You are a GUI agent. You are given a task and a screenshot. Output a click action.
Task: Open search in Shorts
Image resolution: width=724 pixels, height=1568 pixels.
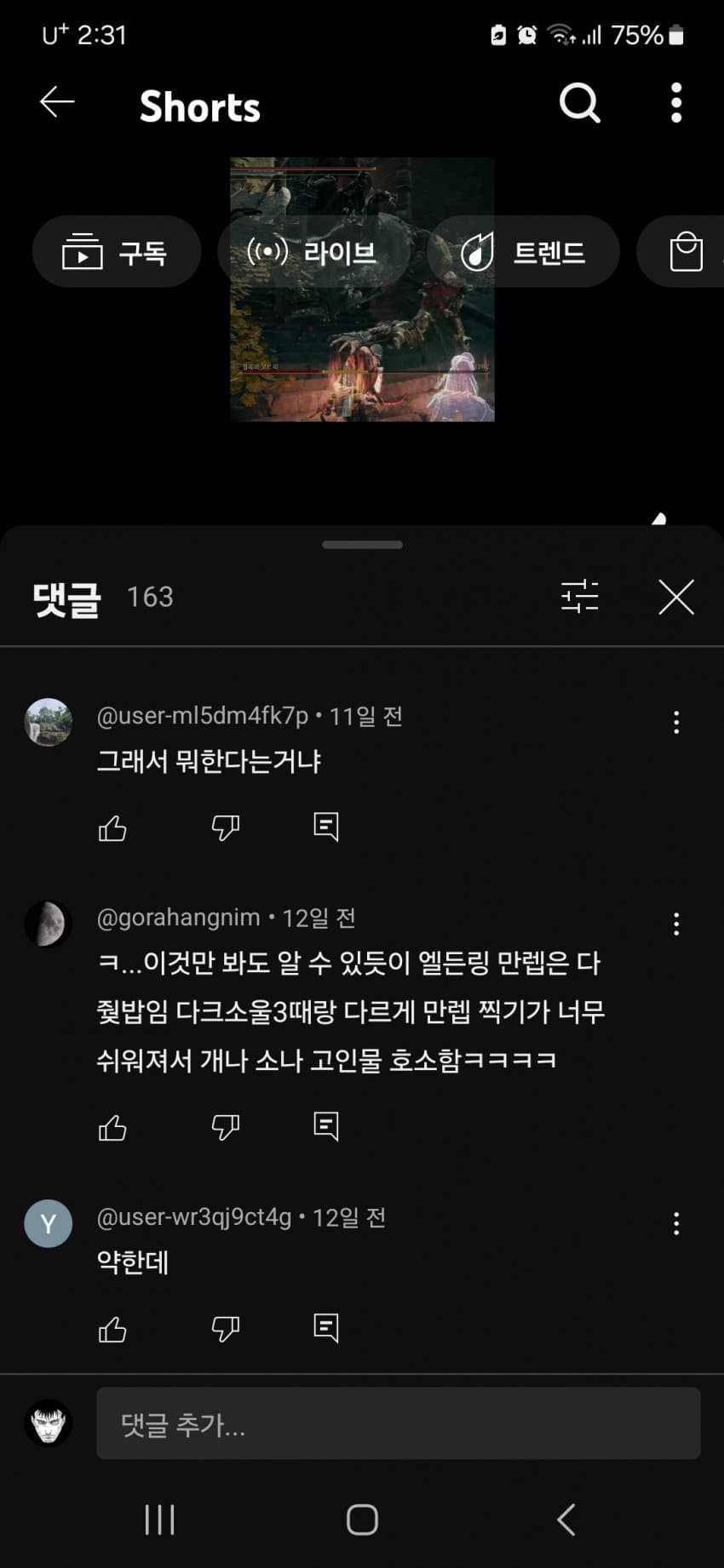click(580, 104)
